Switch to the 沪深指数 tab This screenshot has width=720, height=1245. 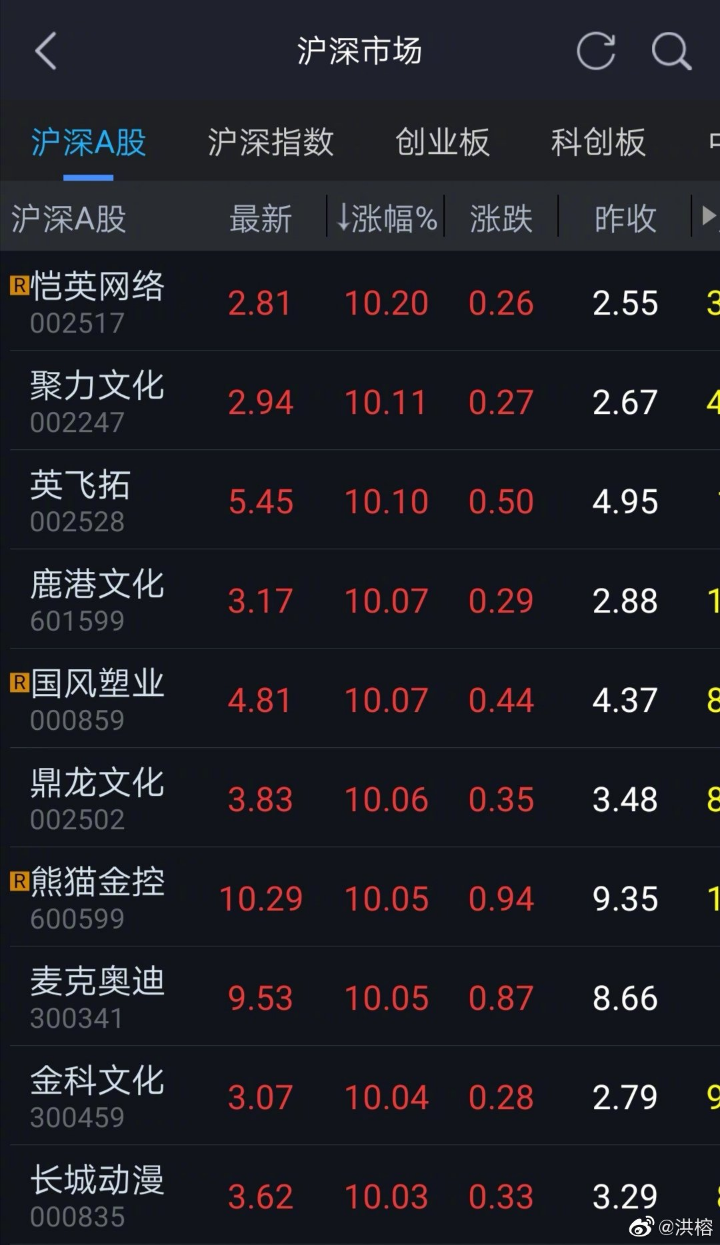[270, 142]
